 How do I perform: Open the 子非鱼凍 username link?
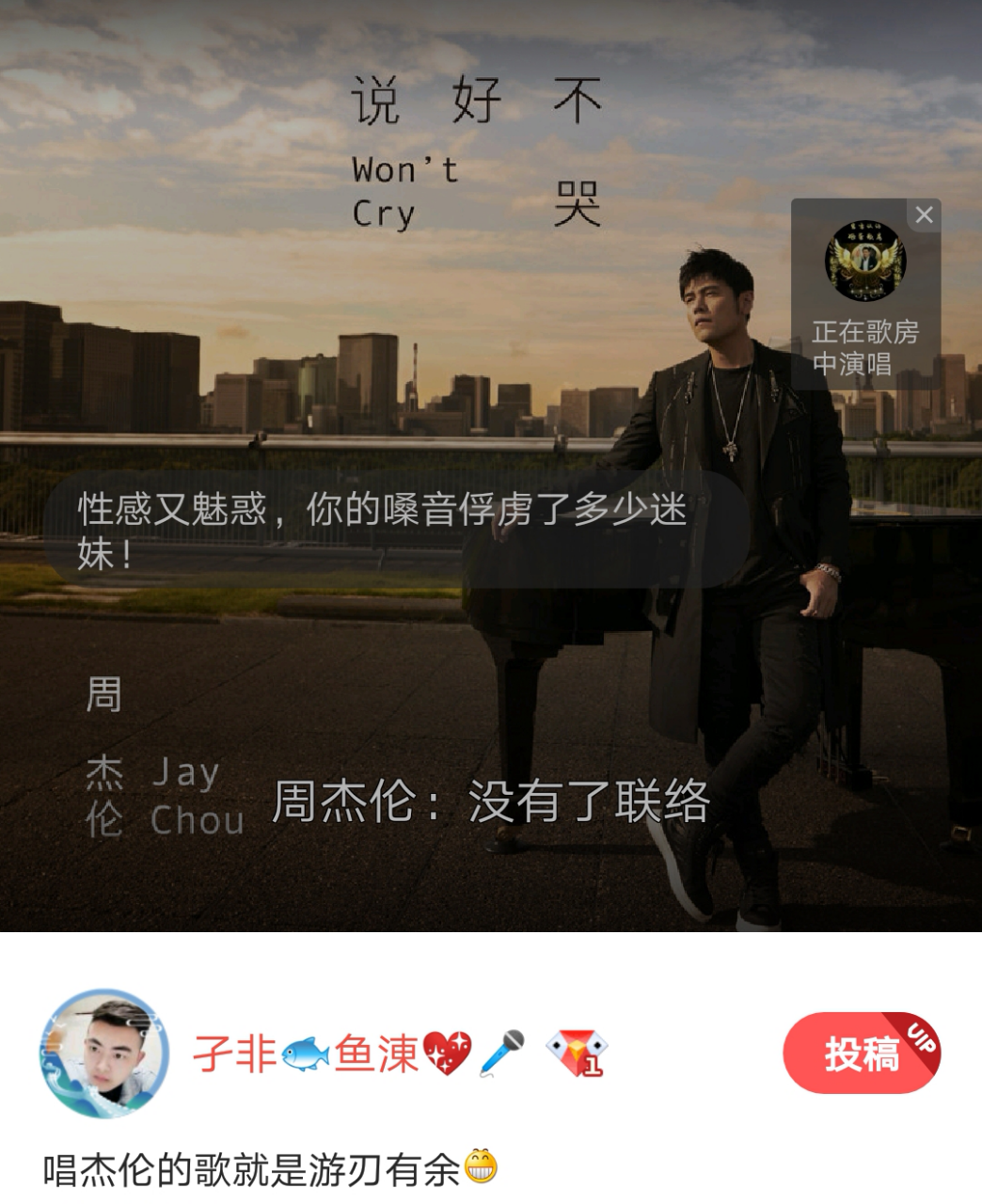point(306,1053)
